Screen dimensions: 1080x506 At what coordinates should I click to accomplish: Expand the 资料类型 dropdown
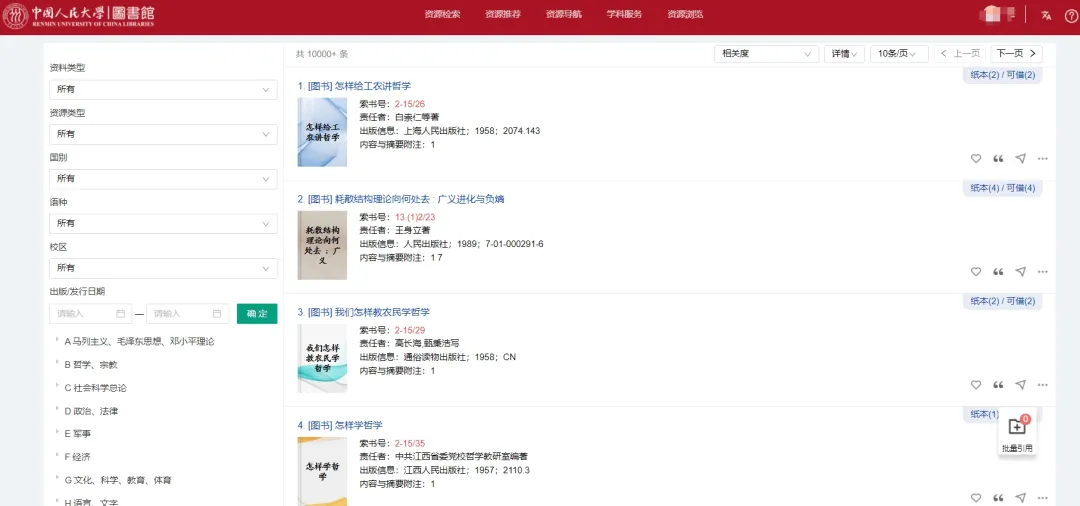tap(163, 89)
